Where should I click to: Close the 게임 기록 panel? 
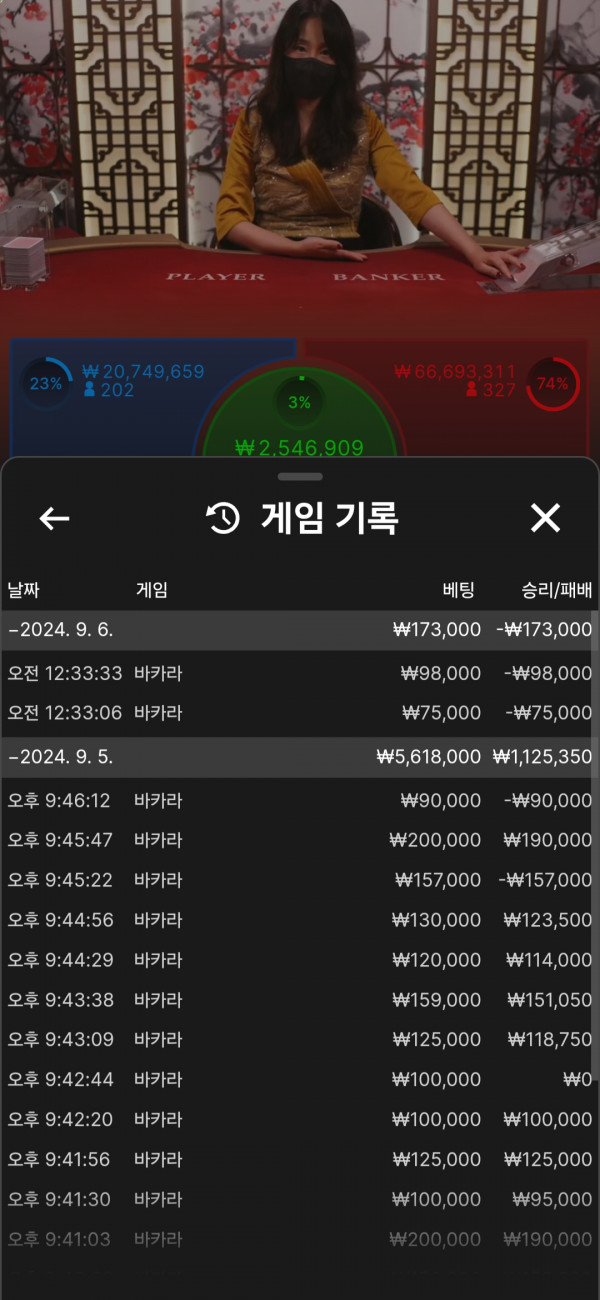click(x=545, y=517)
